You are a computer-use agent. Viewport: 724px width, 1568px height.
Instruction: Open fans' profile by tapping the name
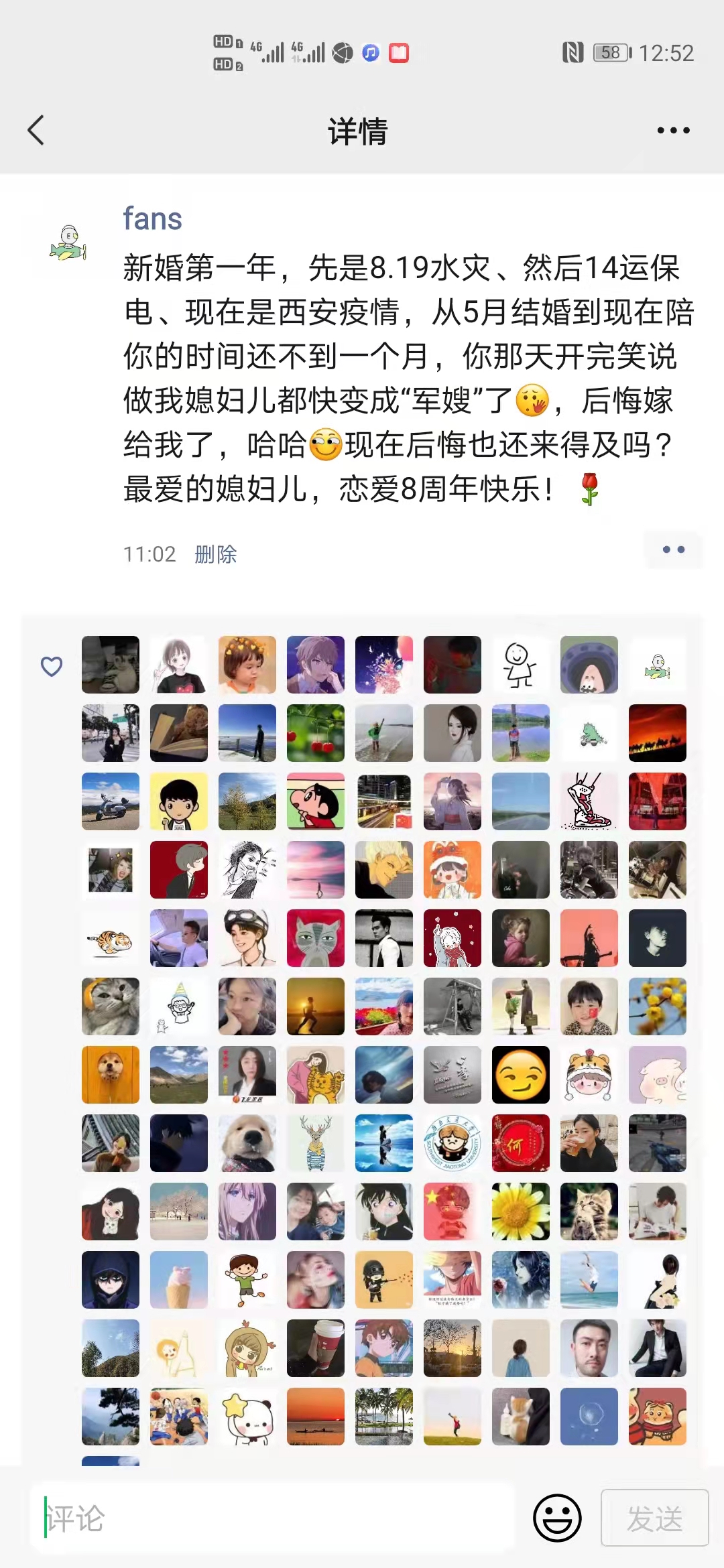153,219
